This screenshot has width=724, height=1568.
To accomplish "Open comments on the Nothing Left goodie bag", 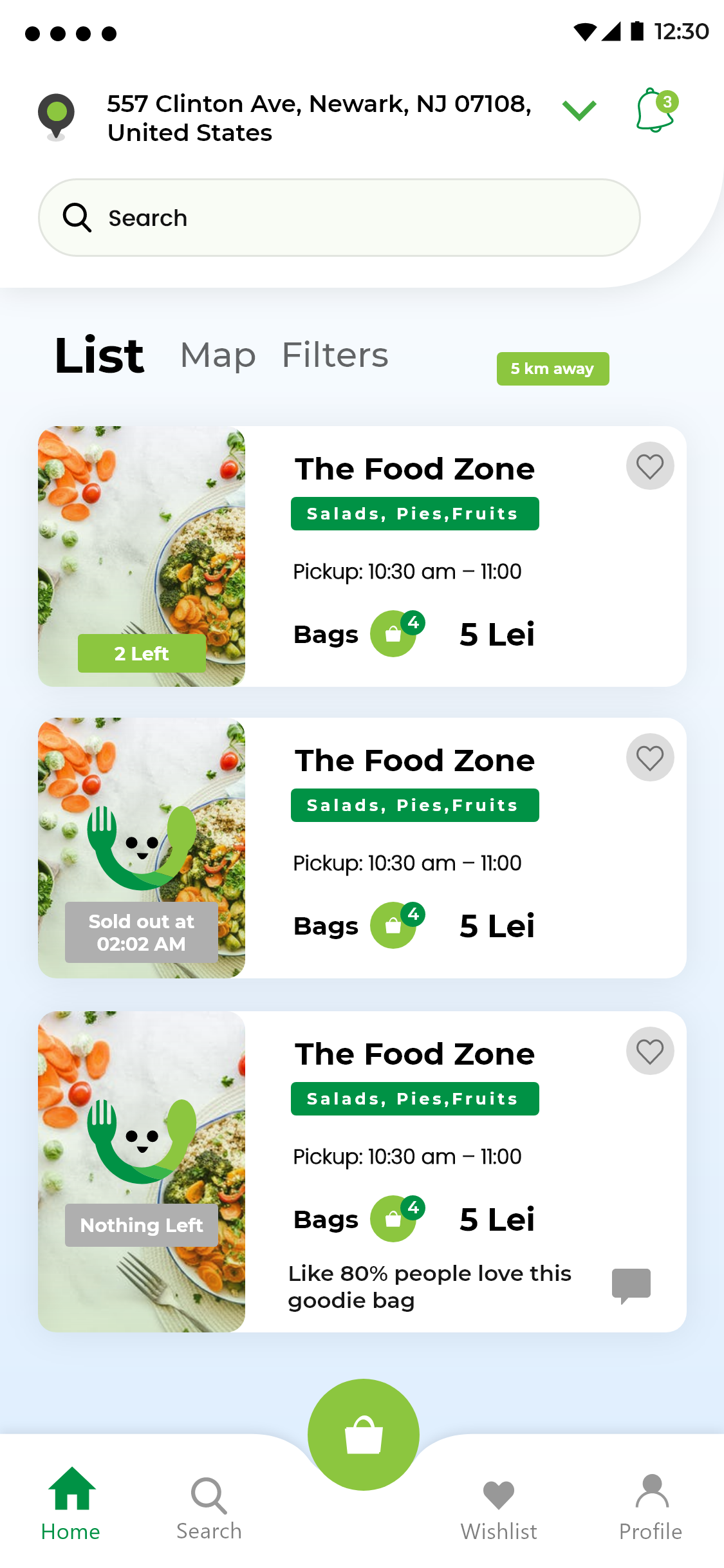I will click(x=631, y=1285).
